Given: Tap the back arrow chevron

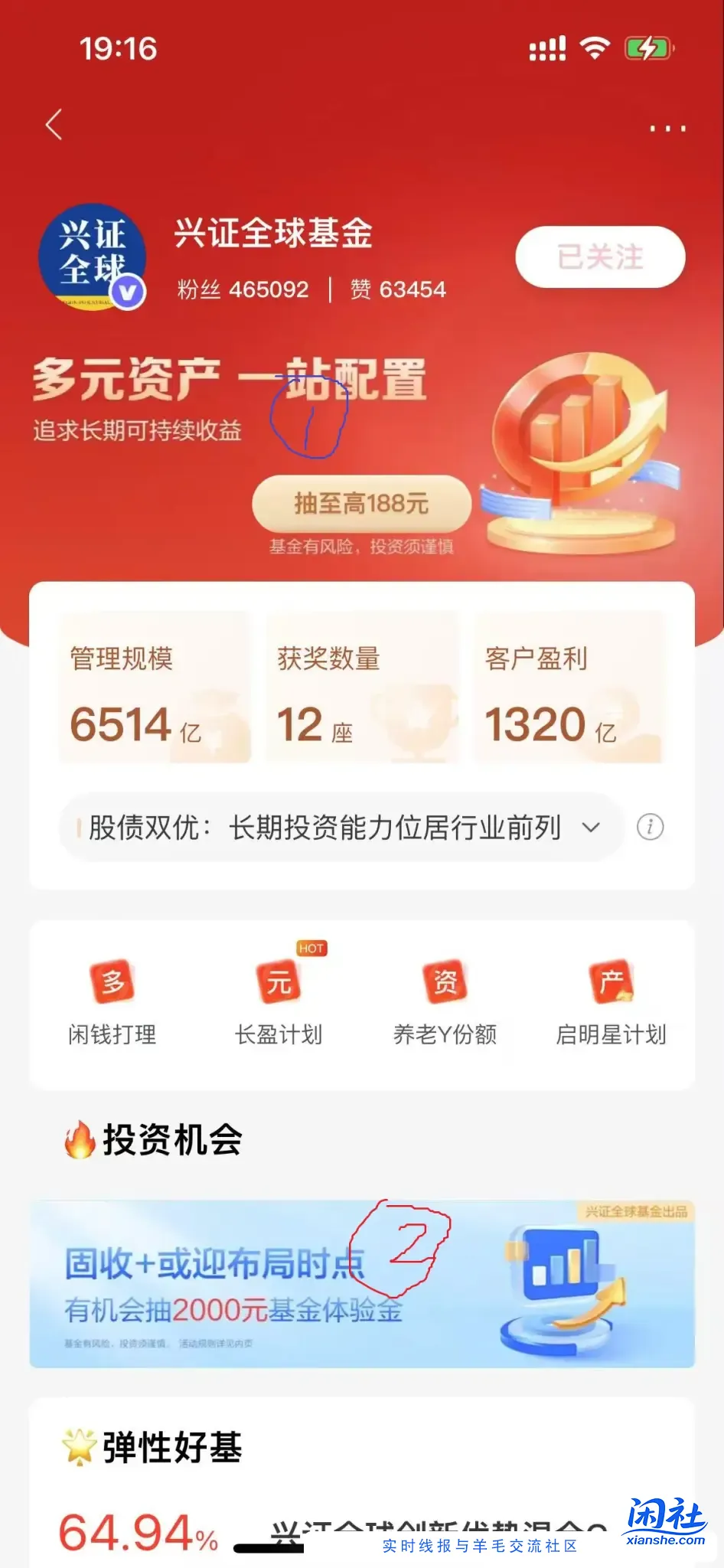Looking at the screenshot, I should pyautogui.click(x=54, y=124).
